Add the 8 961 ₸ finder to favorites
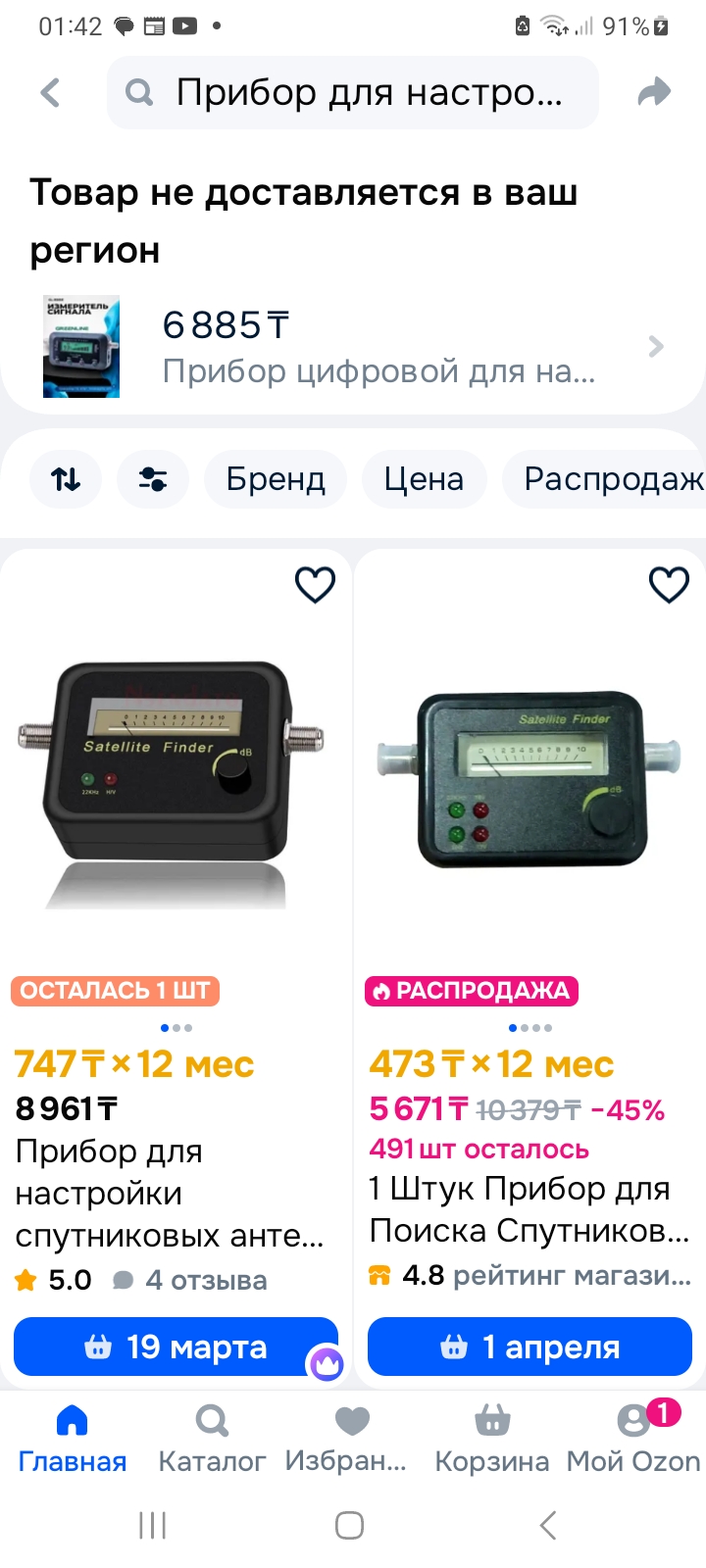The width and height of the screenshot is (706, 1568). (x=315, y=585)
